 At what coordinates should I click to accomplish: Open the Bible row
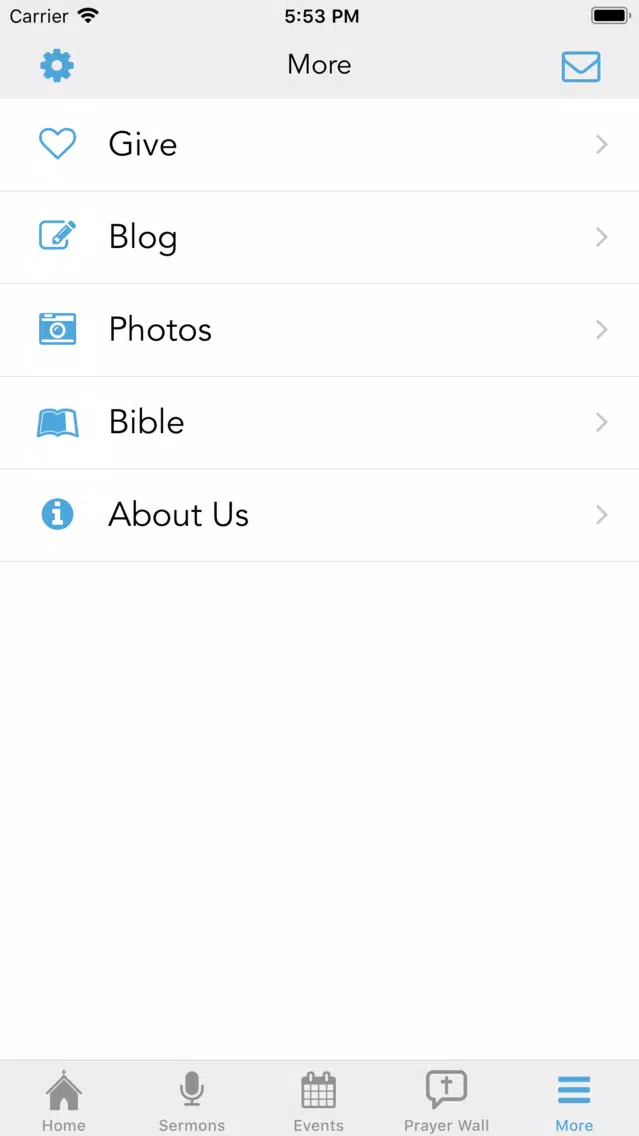point(320,423)
